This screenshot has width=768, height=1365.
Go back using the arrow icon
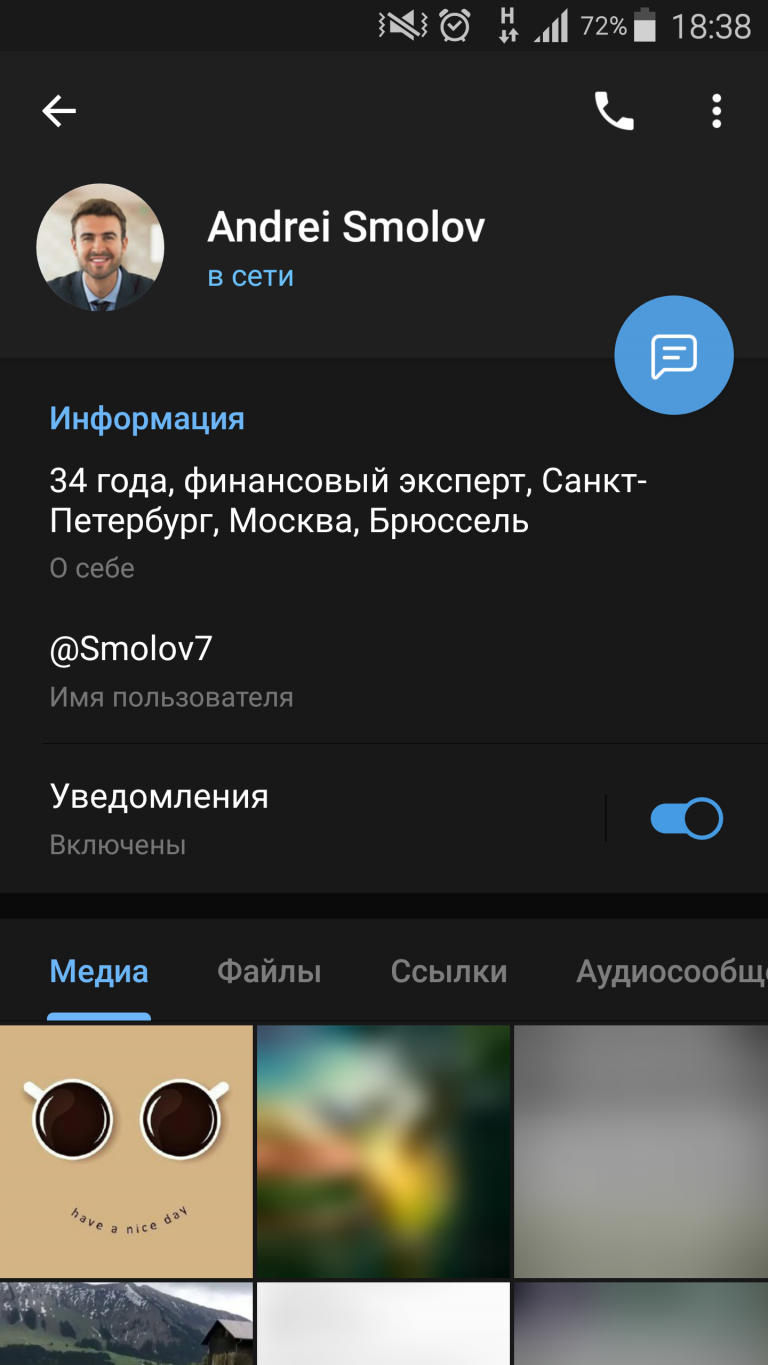(x=59, y=111)
